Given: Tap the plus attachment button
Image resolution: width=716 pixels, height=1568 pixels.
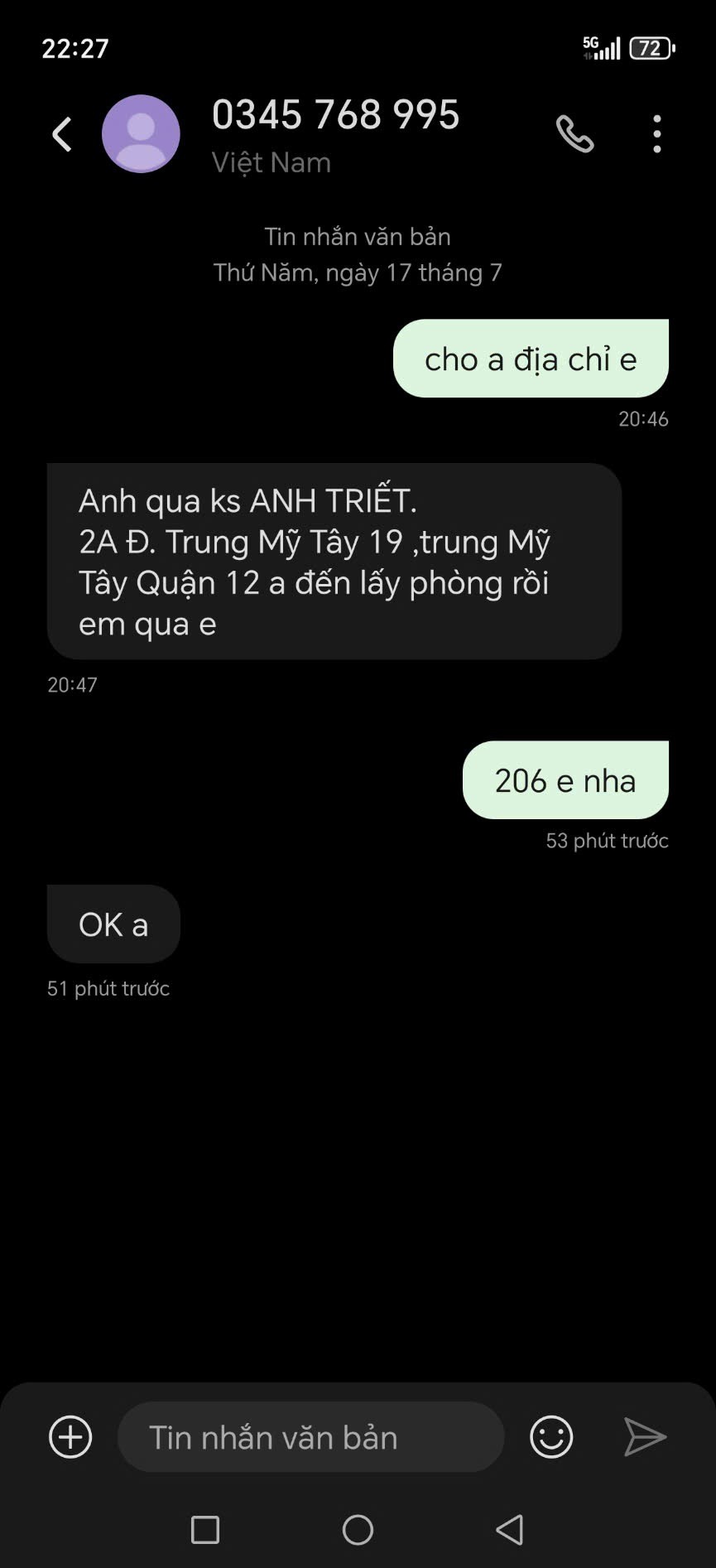Looking at the screenshot, I should 70,1437.
